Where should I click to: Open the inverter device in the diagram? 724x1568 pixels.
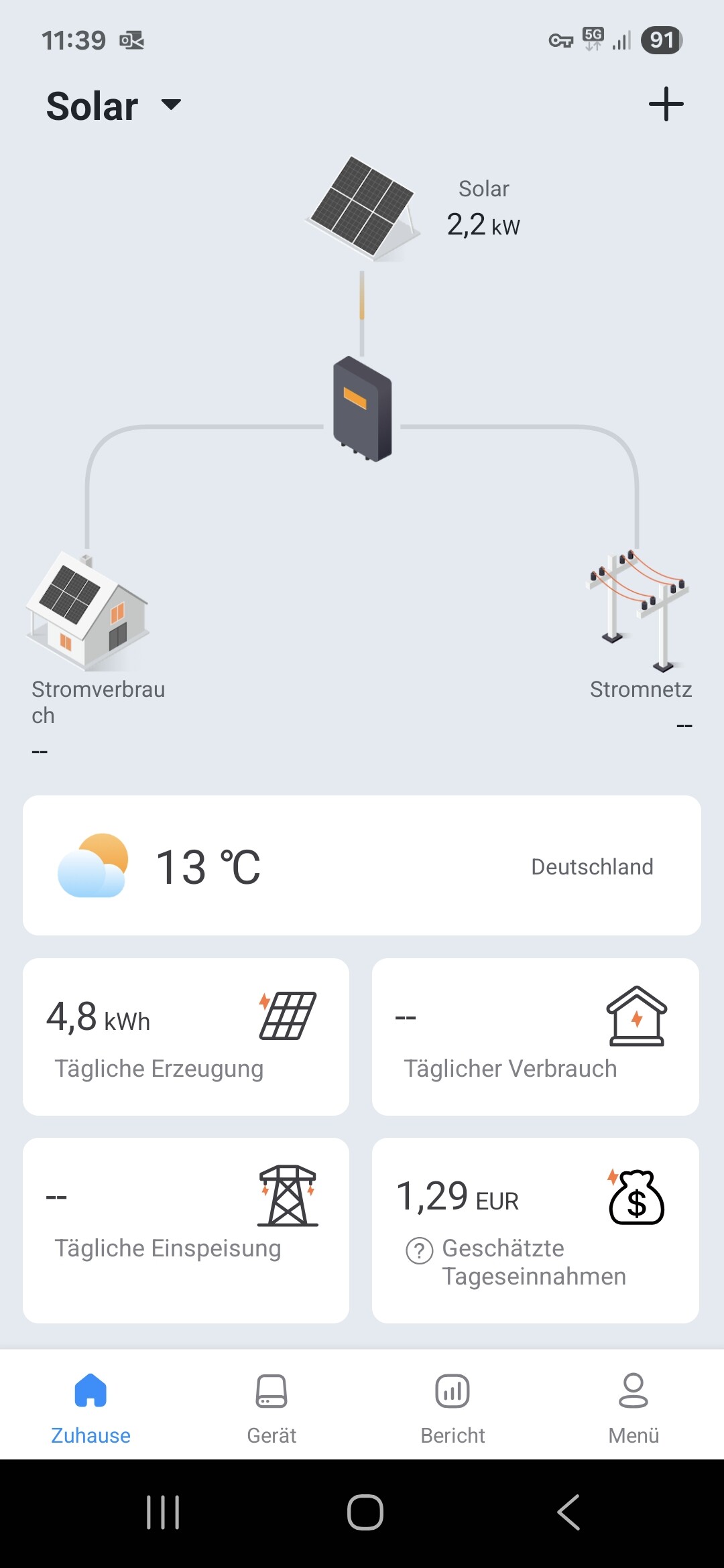[x=362, y=409]
